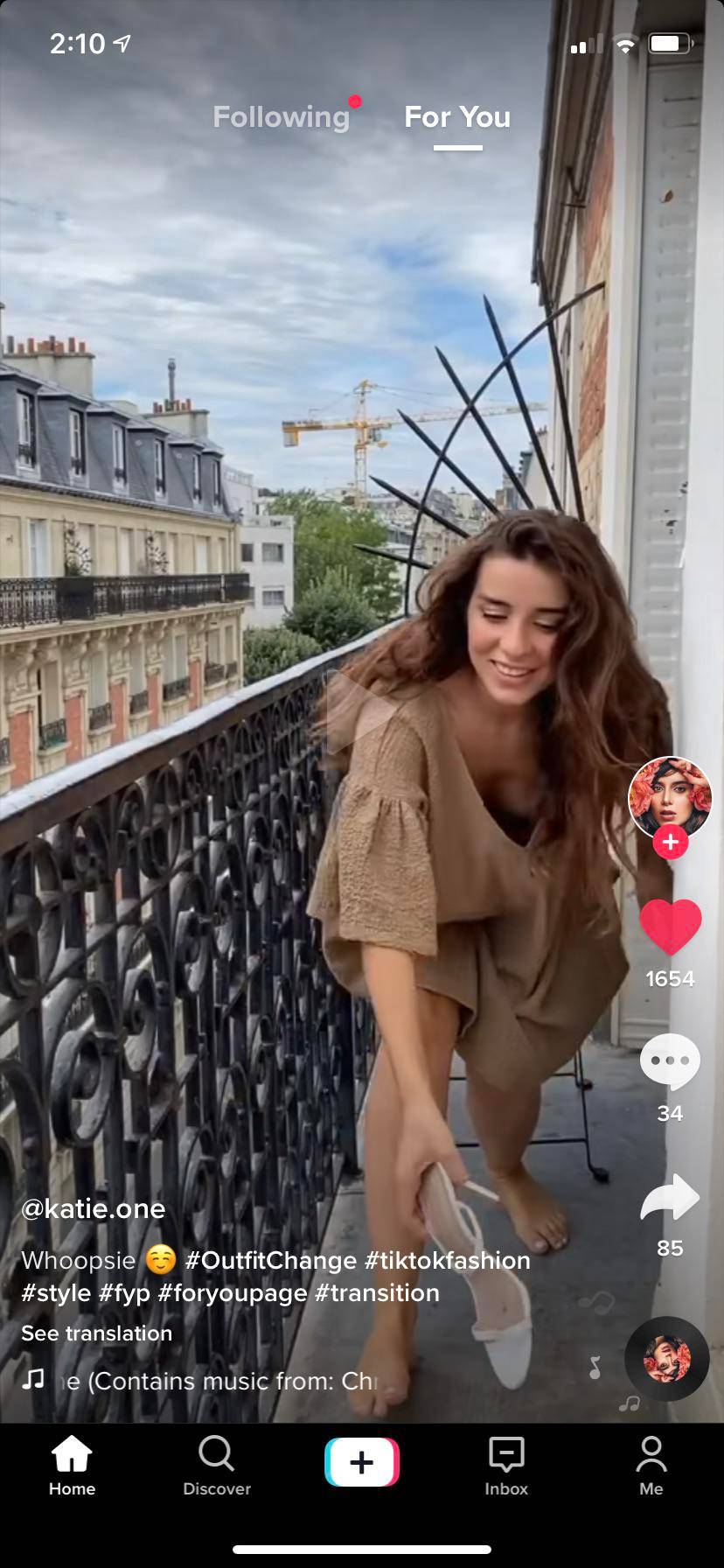Share this video with the arrow
The image size is (724, 1568).
pyautogui.click(x=670, y=1197)
